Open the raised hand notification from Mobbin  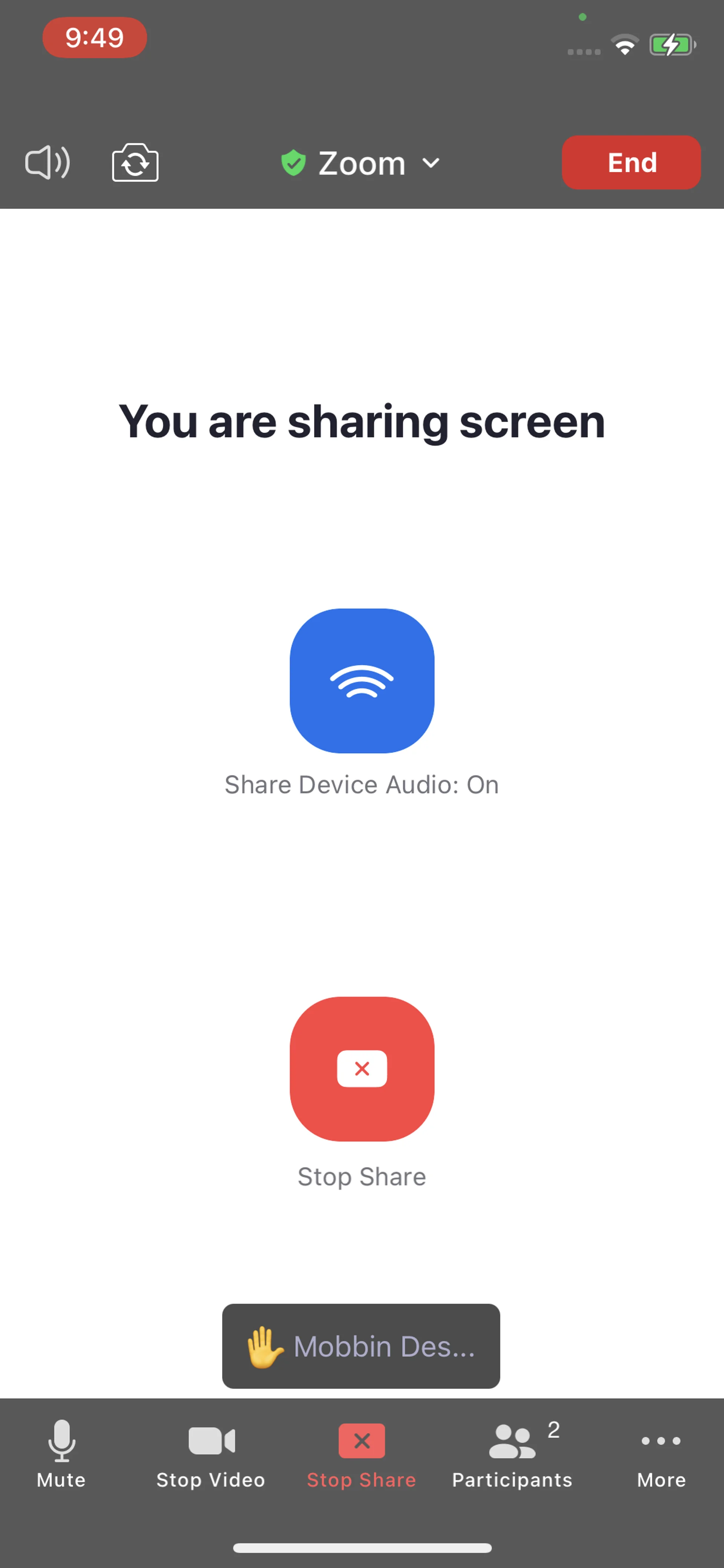(x=361, y=1346)
